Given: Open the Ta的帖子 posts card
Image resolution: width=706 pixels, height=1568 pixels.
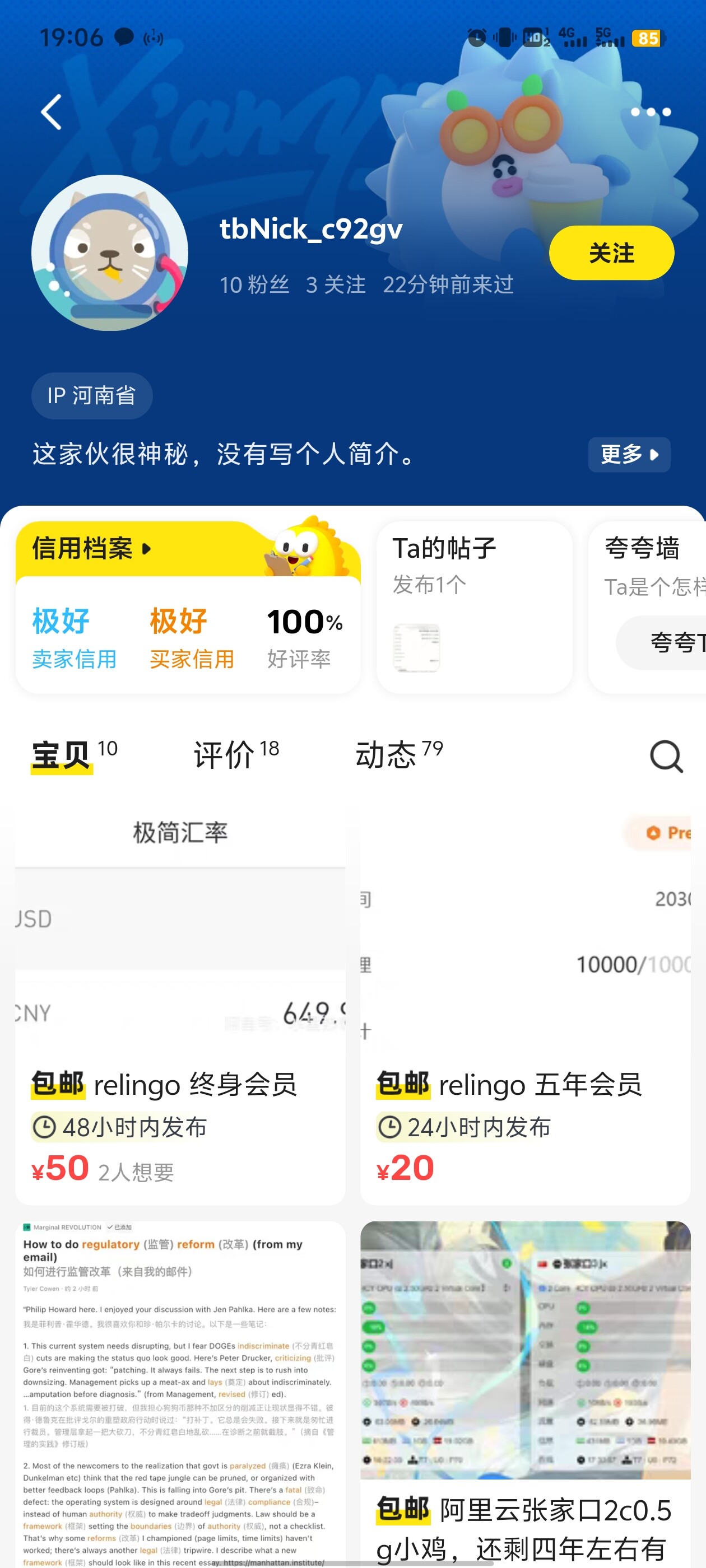Looking at the screenshot, I should pos(474,607).
